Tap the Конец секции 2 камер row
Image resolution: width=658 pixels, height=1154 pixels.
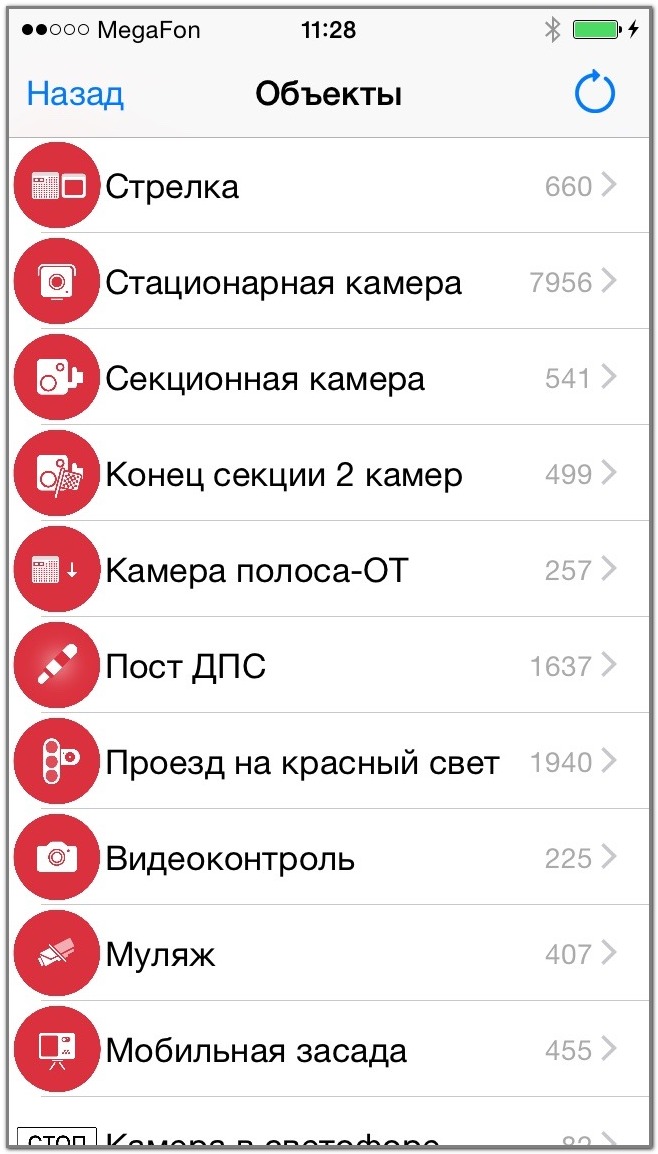(x=330, y=475)
